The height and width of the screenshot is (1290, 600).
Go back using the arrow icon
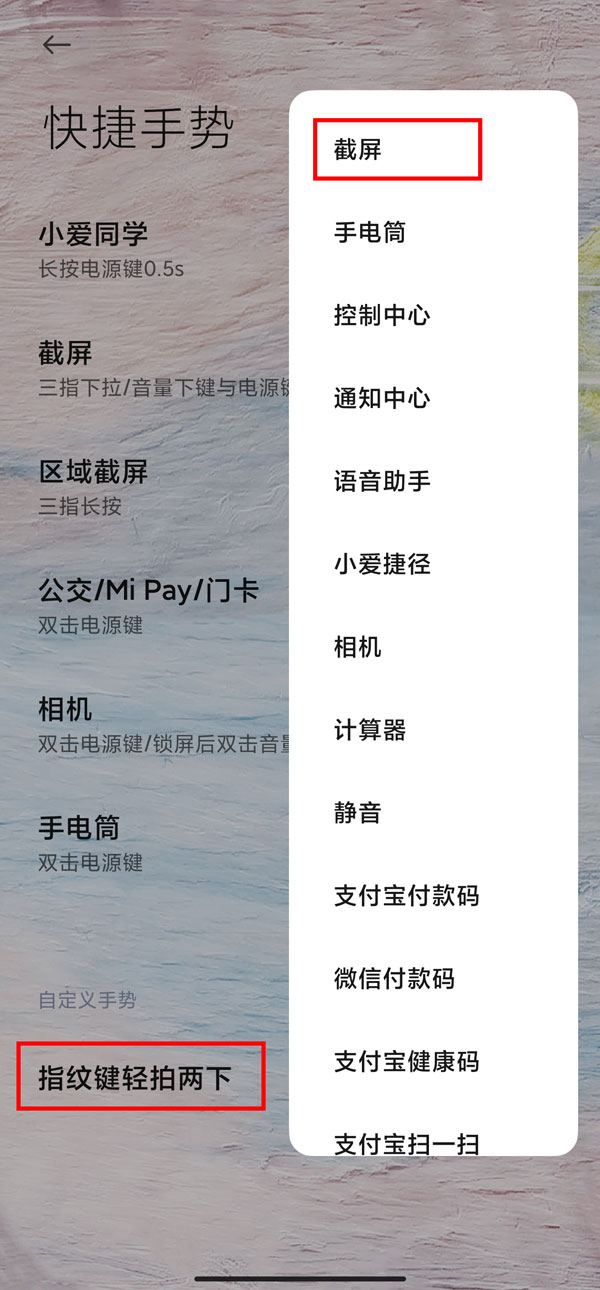tap(56, 44)
